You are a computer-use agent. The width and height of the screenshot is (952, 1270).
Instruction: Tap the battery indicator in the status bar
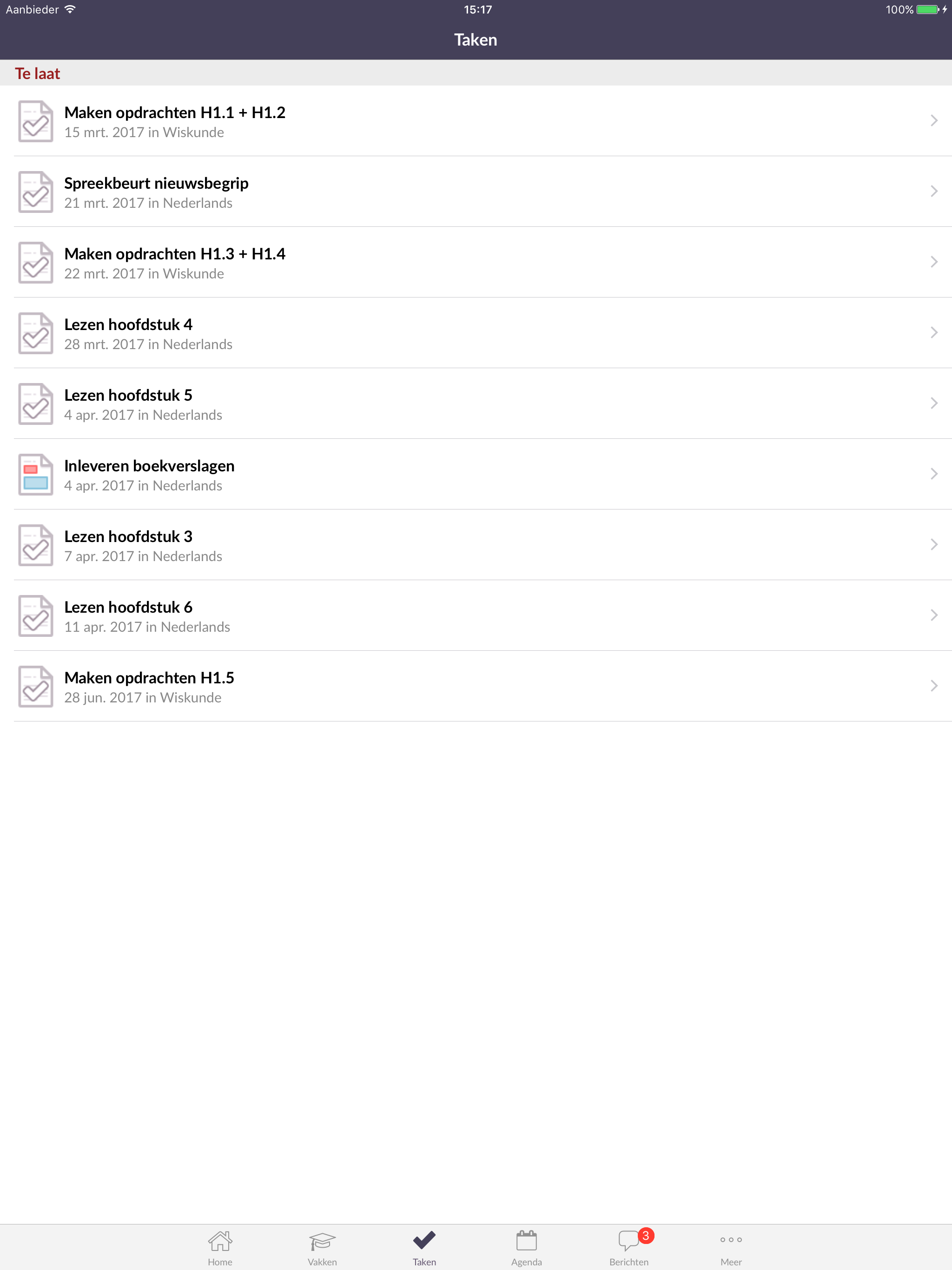click(x=927, y=9)
